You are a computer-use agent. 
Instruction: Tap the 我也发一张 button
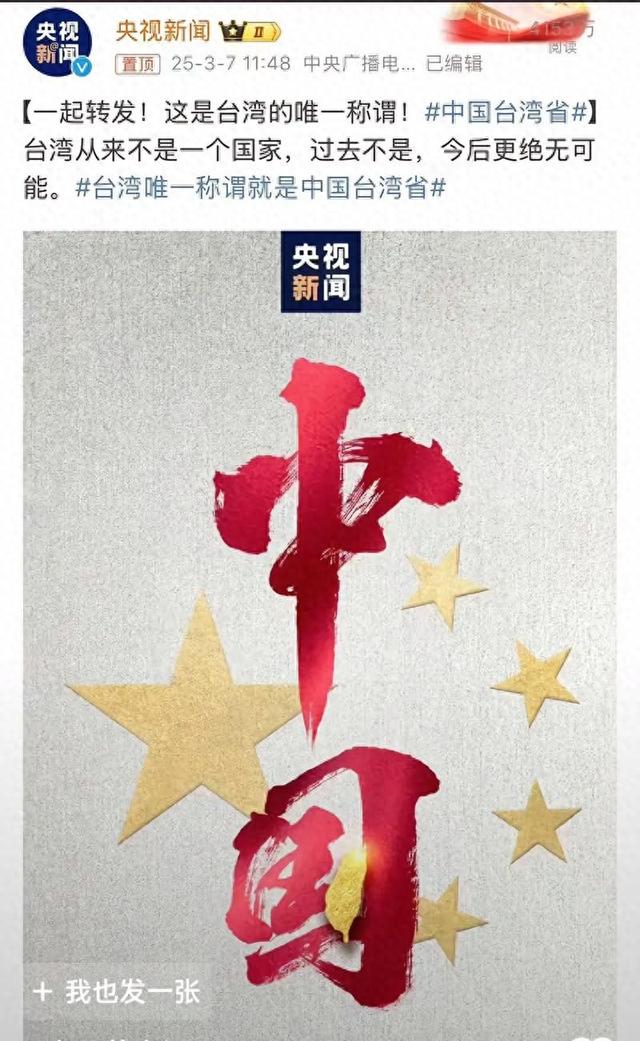(118, 991)
